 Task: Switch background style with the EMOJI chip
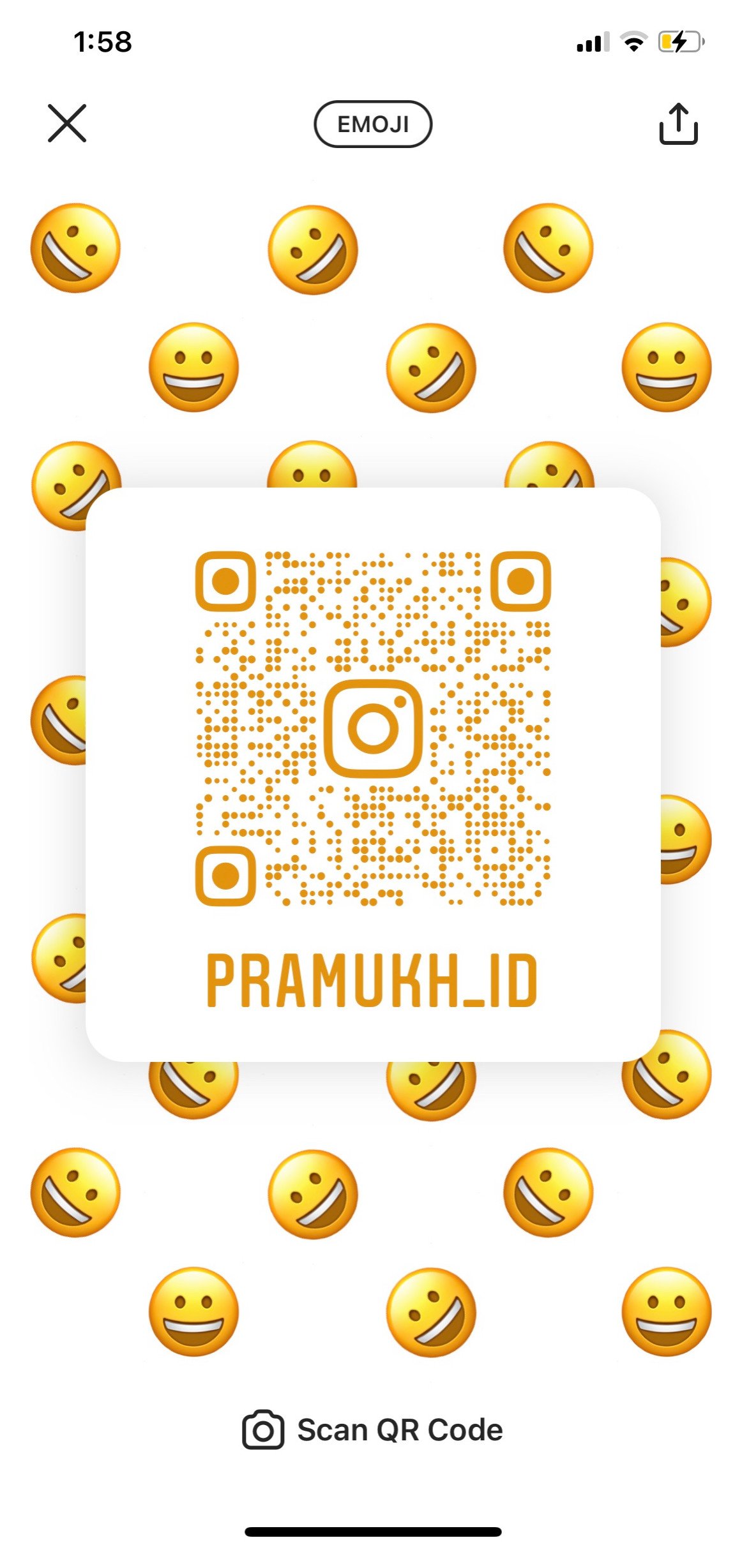pyautogui.click(x=373, y=124)
